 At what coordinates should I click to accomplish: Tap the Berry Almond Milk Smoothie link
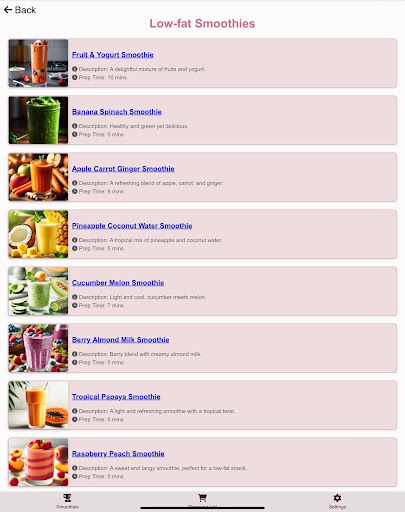[x=121, y=340]
